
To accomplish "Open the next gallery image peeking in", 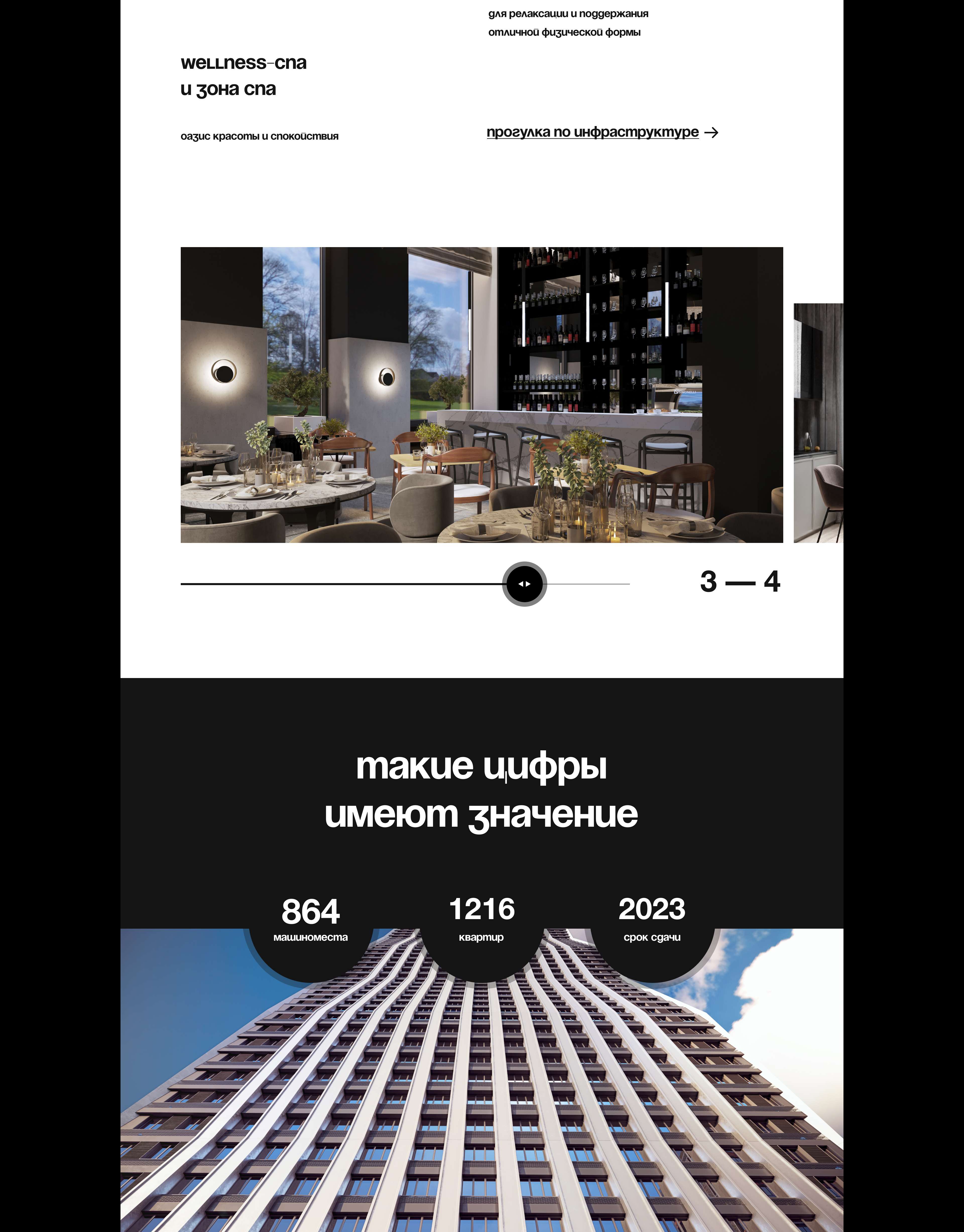I will pyautogui.click(x=818, y=423).
